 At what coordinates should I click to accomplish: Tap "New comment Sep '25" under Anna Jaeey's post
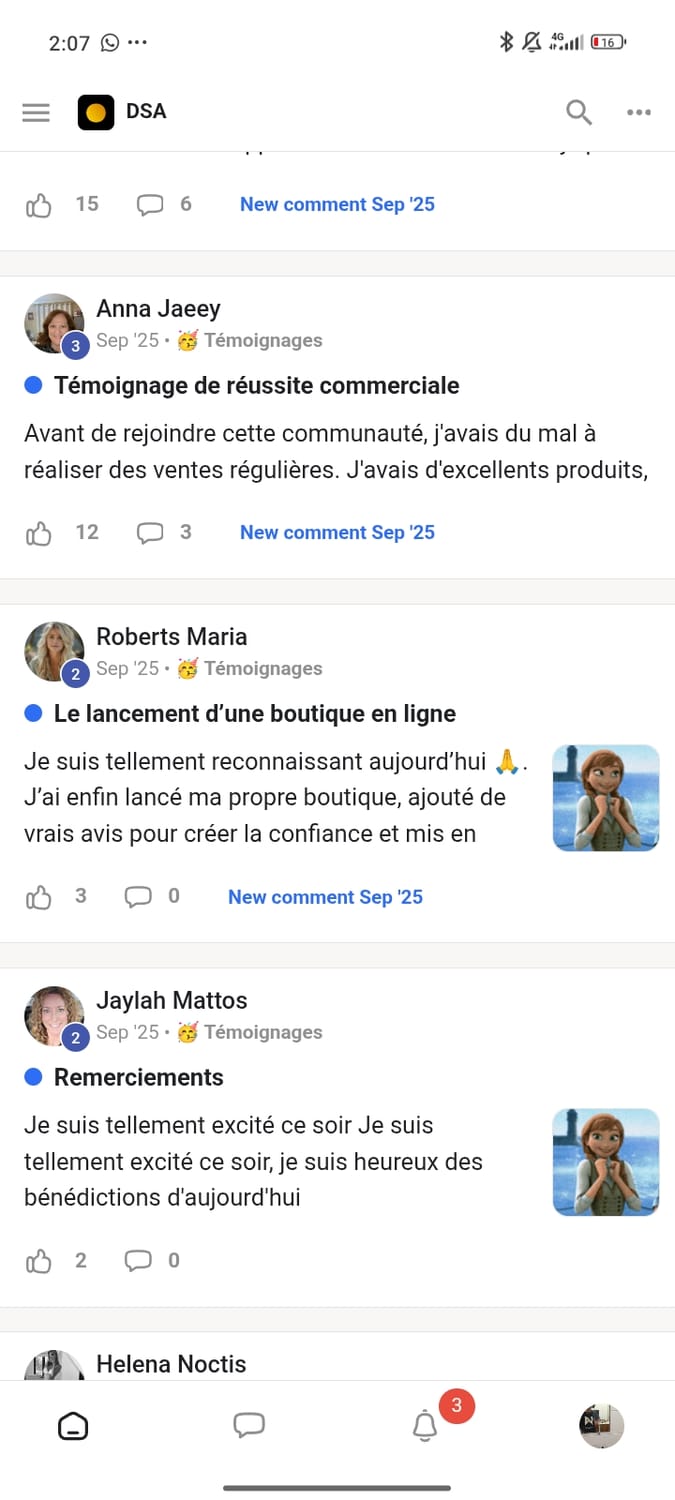click(x=337, y=533)
